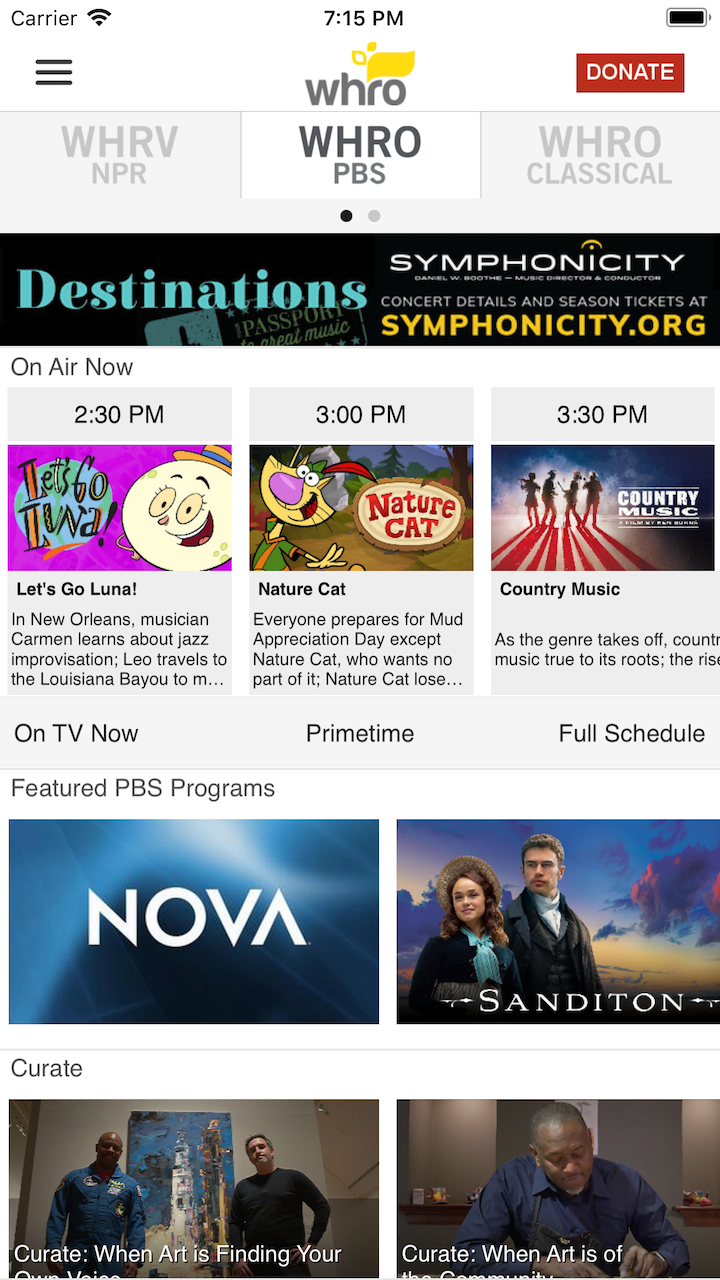
Task: Select the second carousel page dot
Action: pyautogui.click(x=374, y=215)
